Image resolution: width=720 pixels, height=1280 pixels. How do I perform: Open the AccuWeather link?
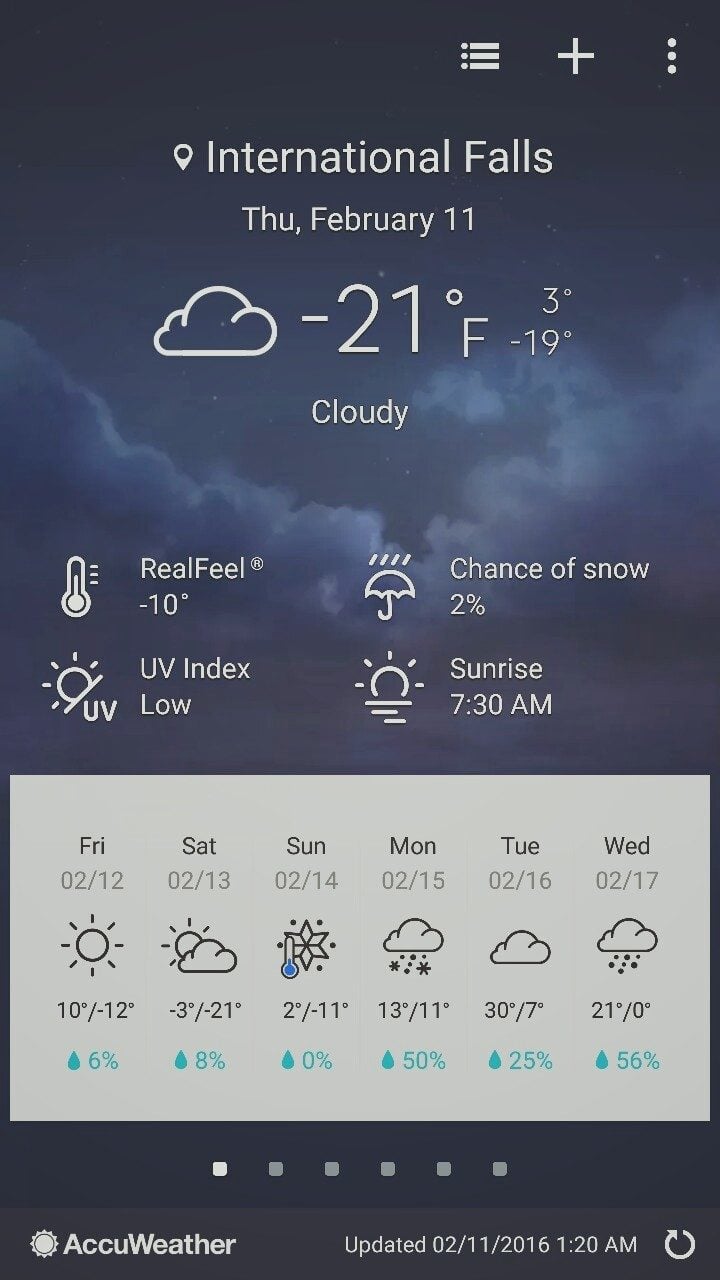[x=134, y=1244]
